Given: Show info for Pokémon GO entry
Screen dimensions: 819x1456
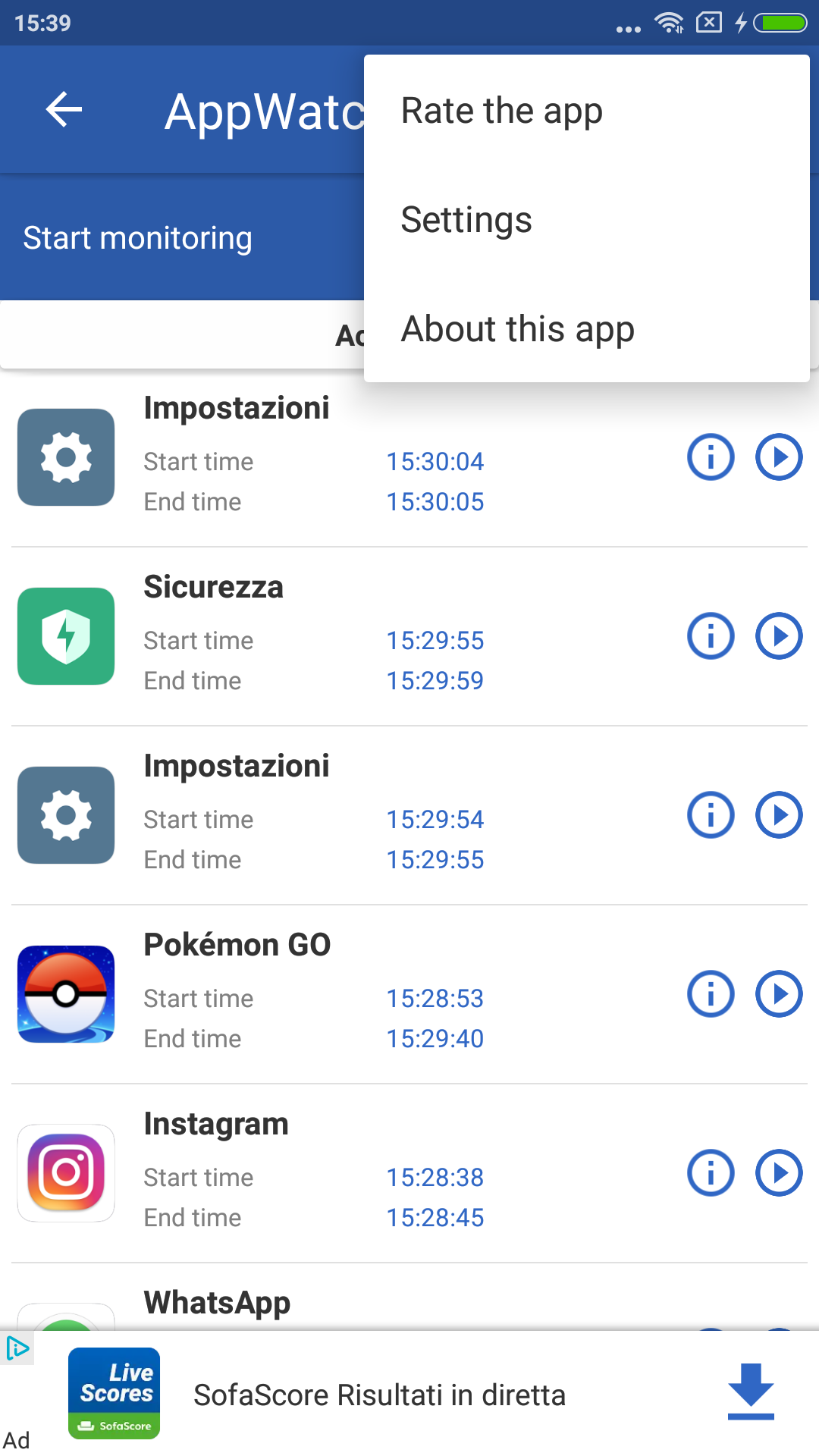Looking at the screenshot, I should [x=711, y=994].
